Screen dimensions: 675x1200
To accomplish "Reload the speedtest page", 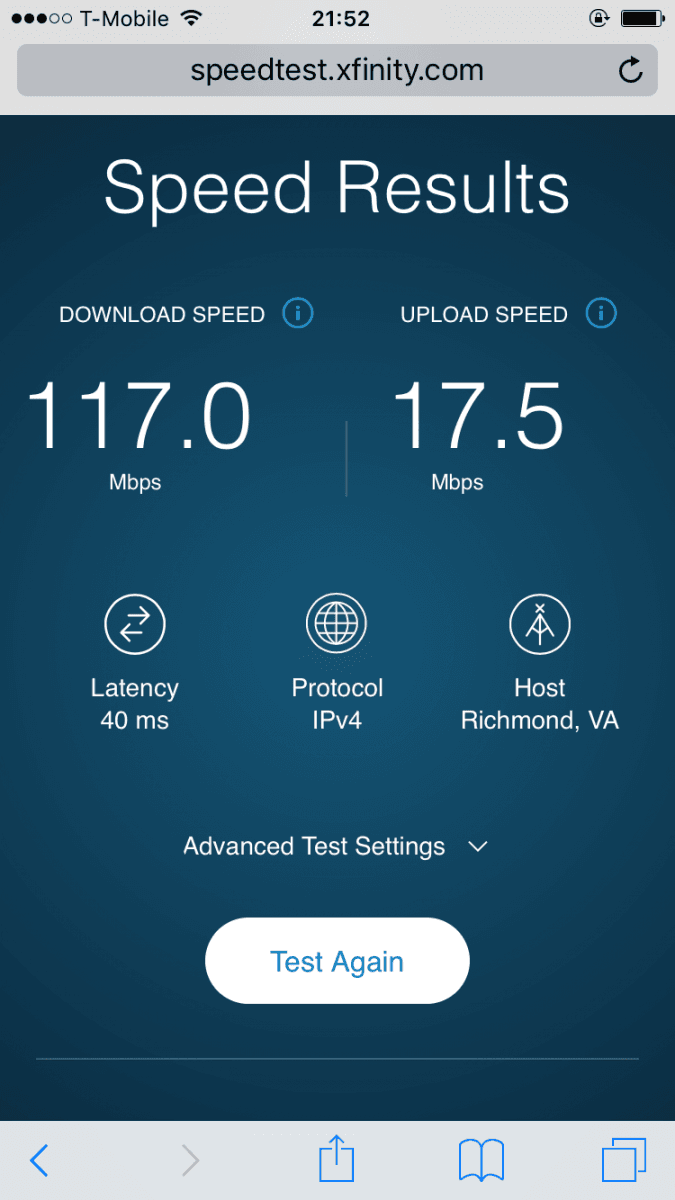I will [x=630, y=70].
